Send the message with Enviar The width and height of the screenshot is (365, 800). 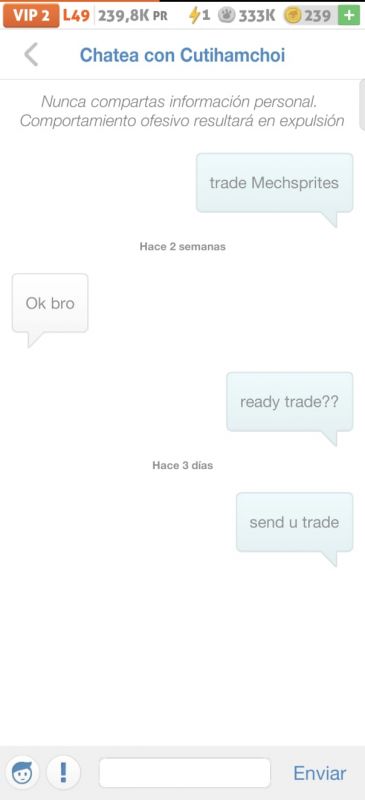coord(320,773)
